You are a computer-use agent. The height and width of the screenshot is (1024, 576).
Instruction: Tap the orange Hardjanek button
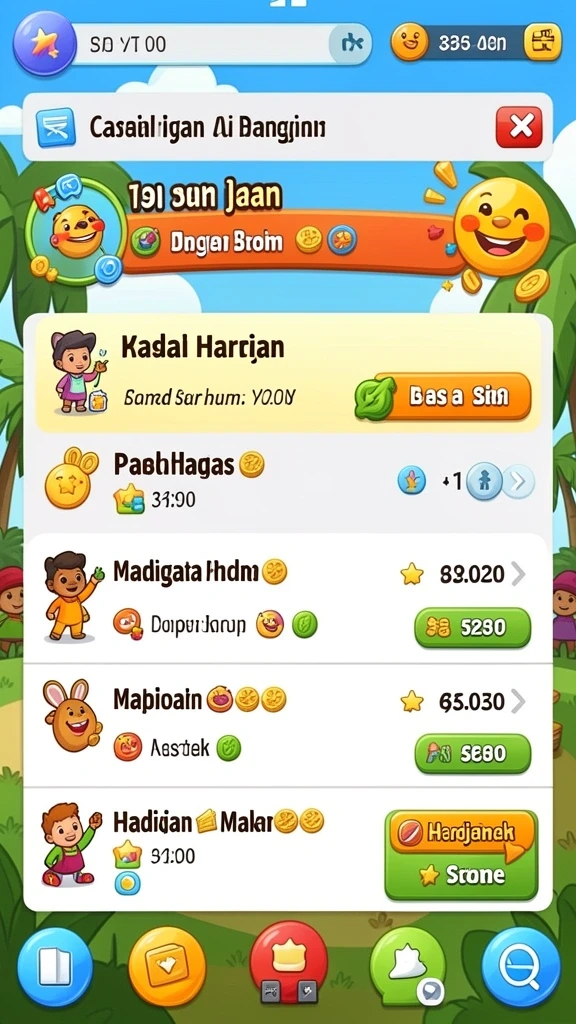[x=462, y=833]
